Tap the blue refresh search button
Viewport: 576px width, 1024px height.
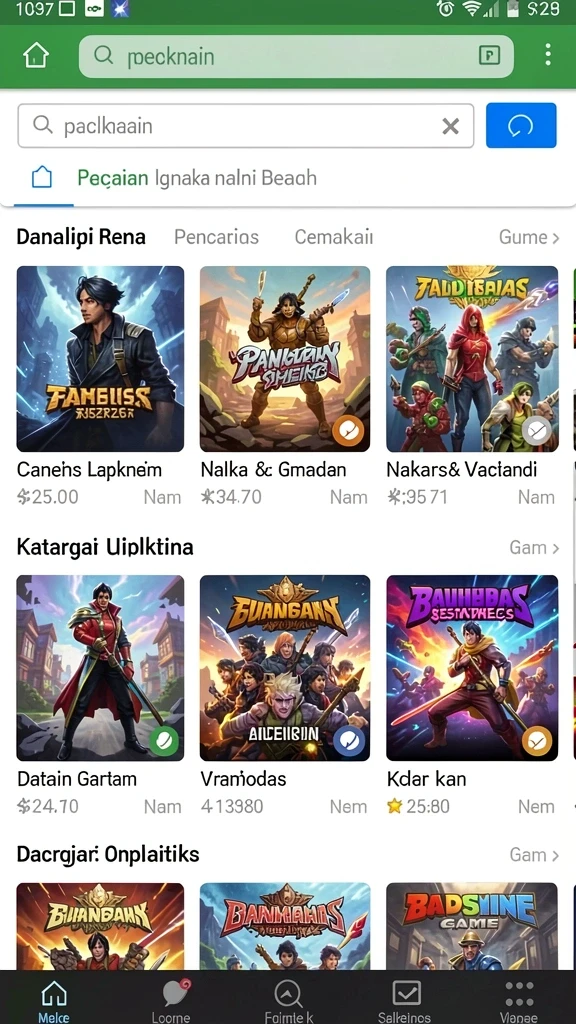[521, 125]
